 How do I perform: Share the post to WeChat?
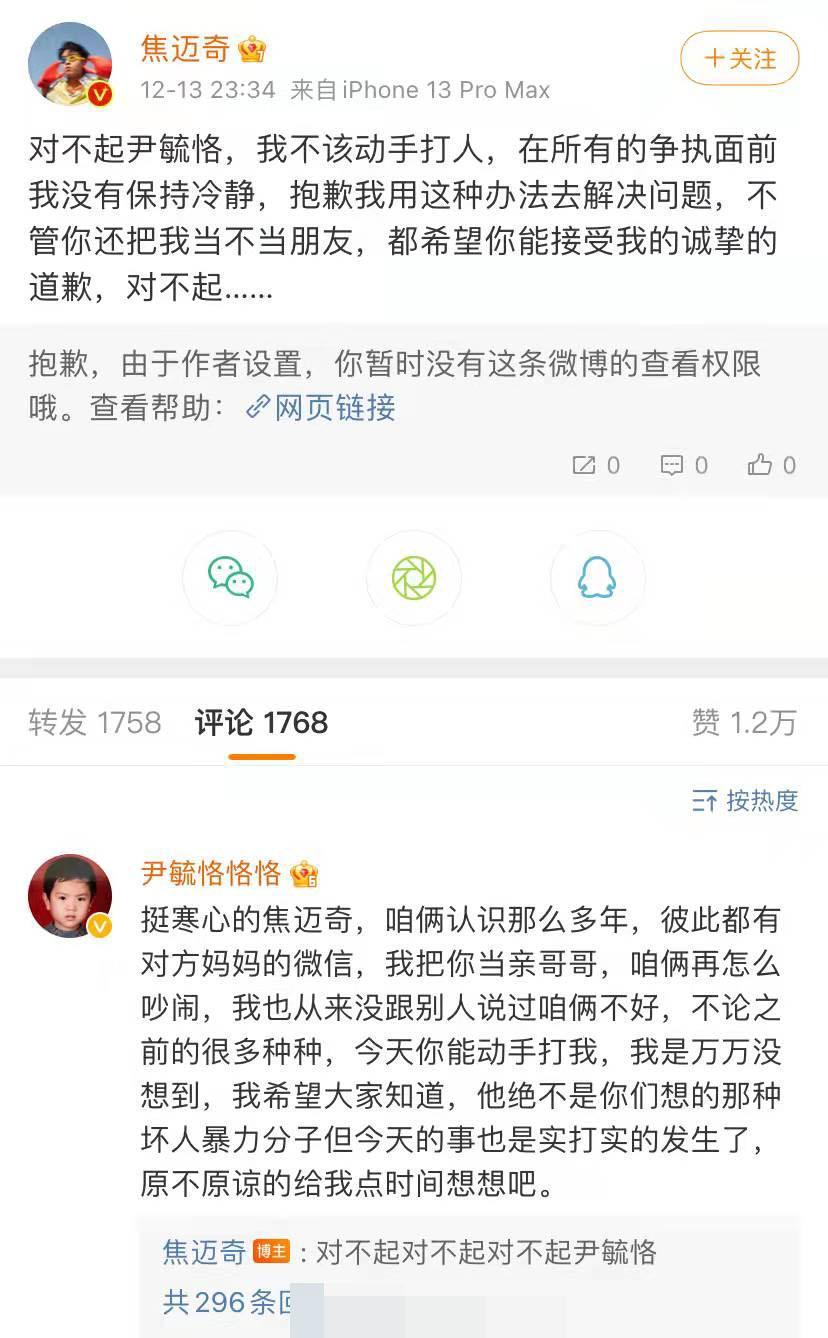coord(230,578)
